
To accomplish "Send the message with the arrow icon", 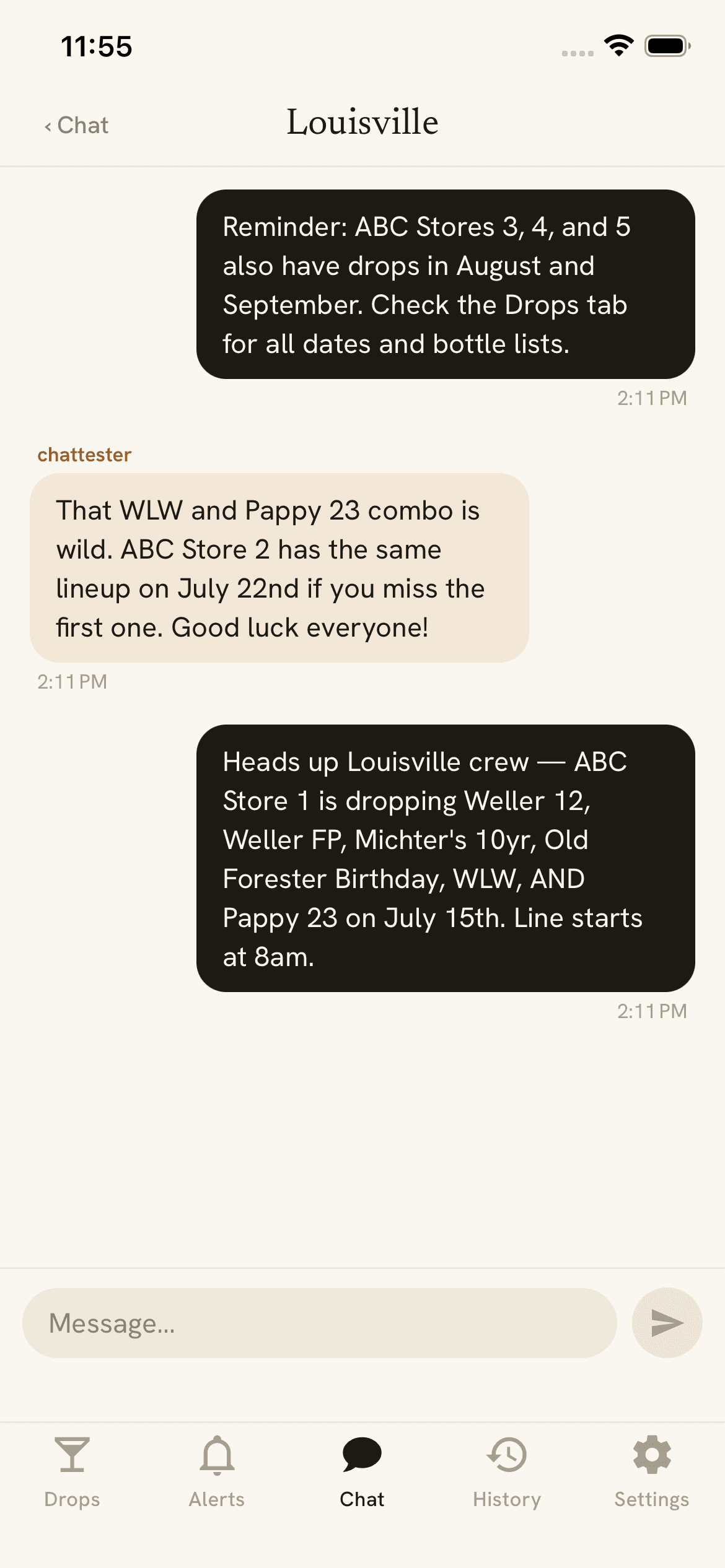I will 667,1323.
